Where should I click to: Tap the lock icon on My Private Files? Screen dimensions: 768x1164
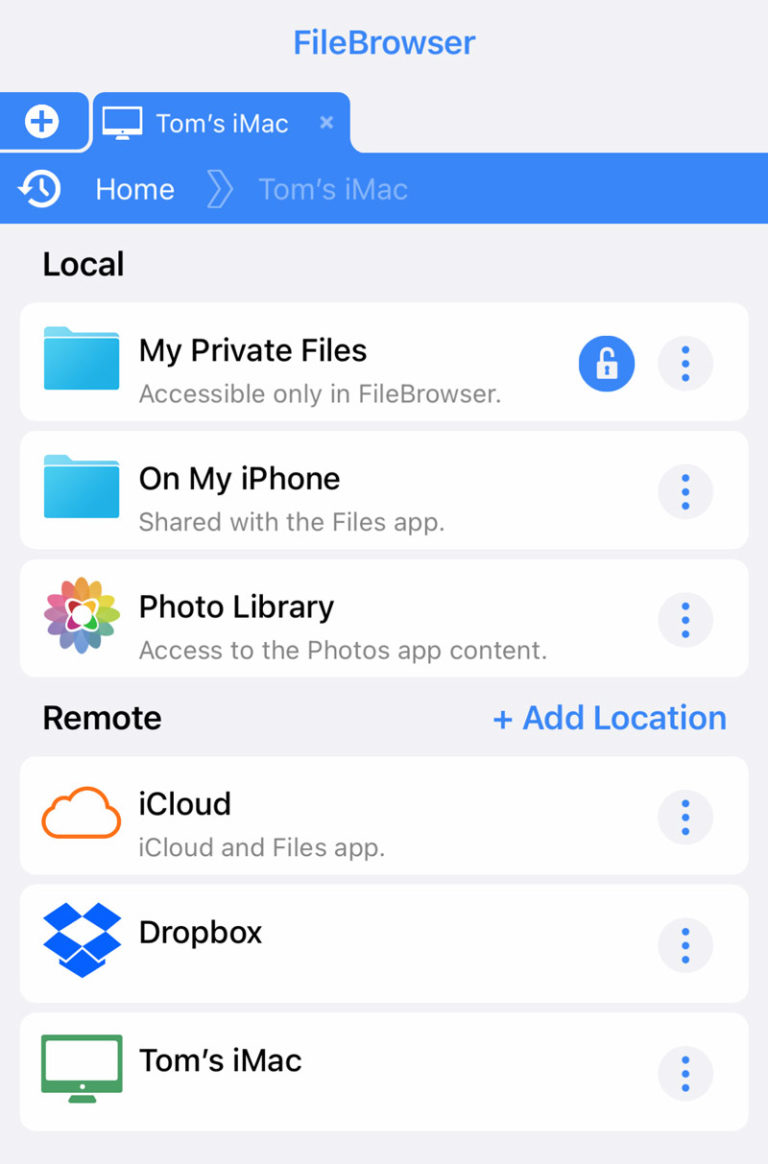pyautogui.click(x=606, y=363)
